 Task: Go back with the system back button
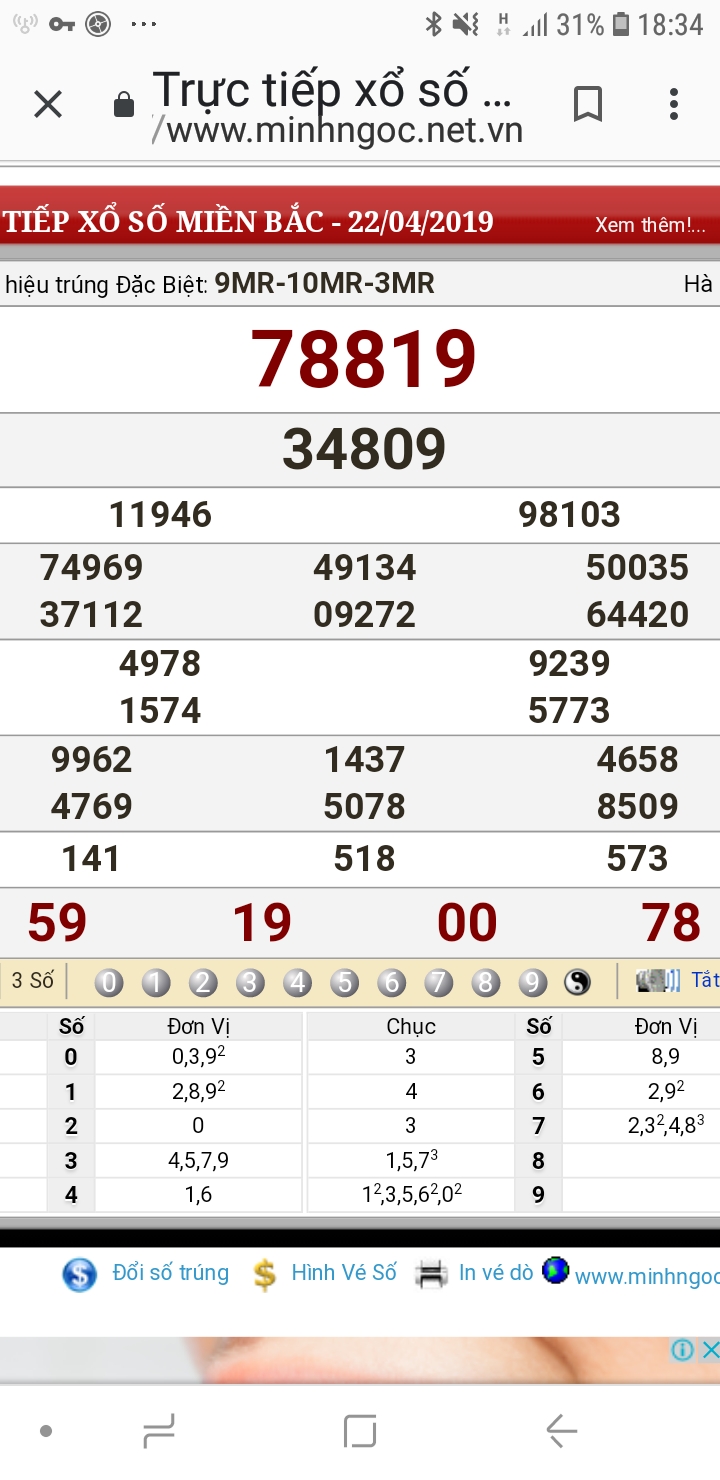561,1431
